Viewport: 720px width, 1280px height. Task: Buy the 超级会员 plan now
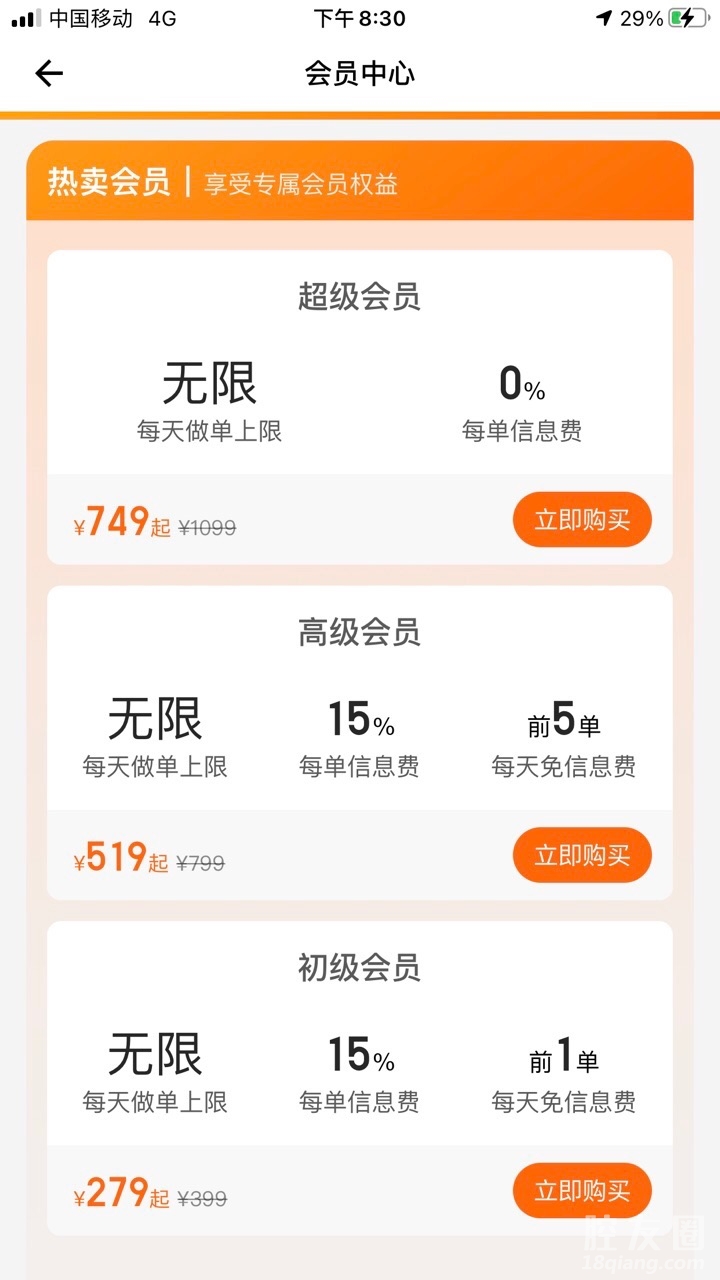click(582, 520)
